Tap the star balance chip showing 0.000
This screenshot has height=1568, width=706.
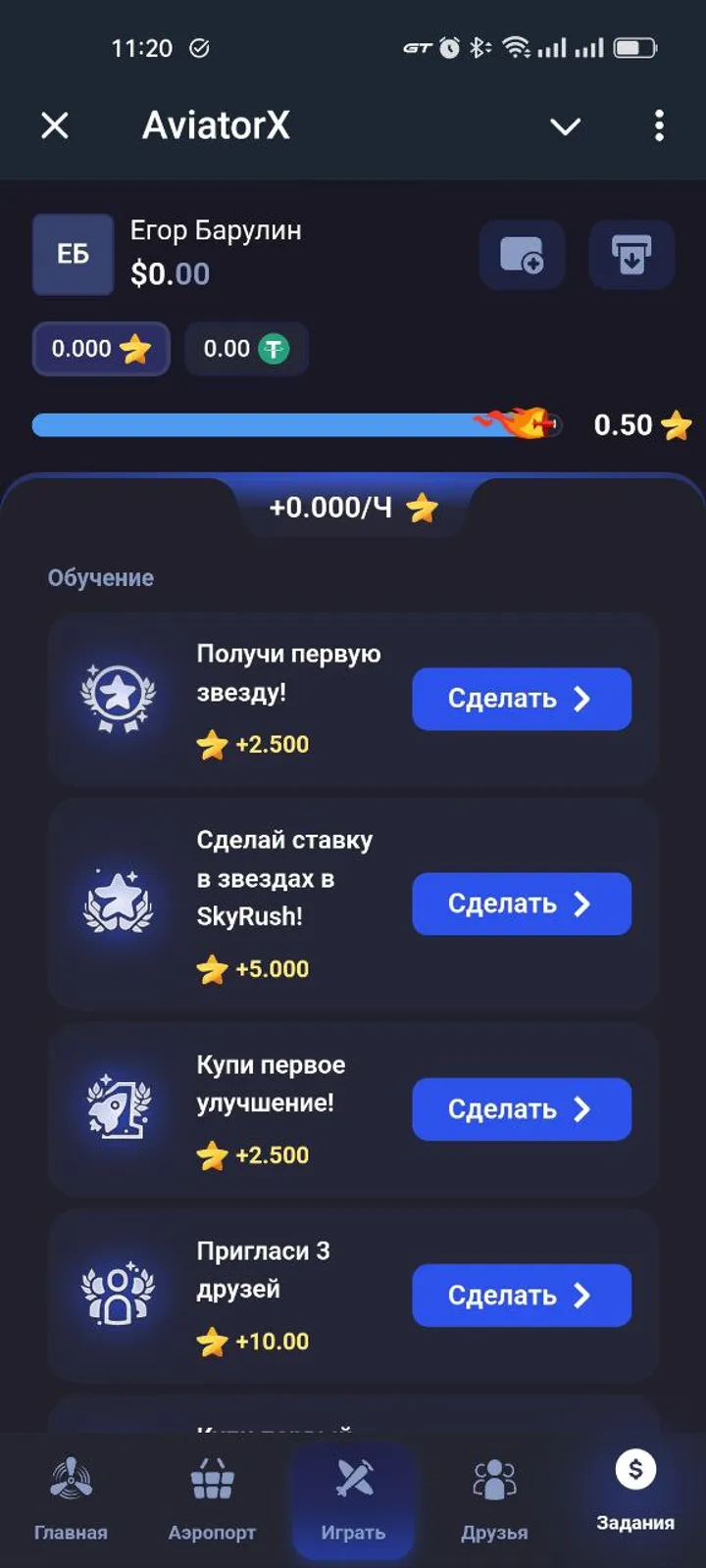100,349
